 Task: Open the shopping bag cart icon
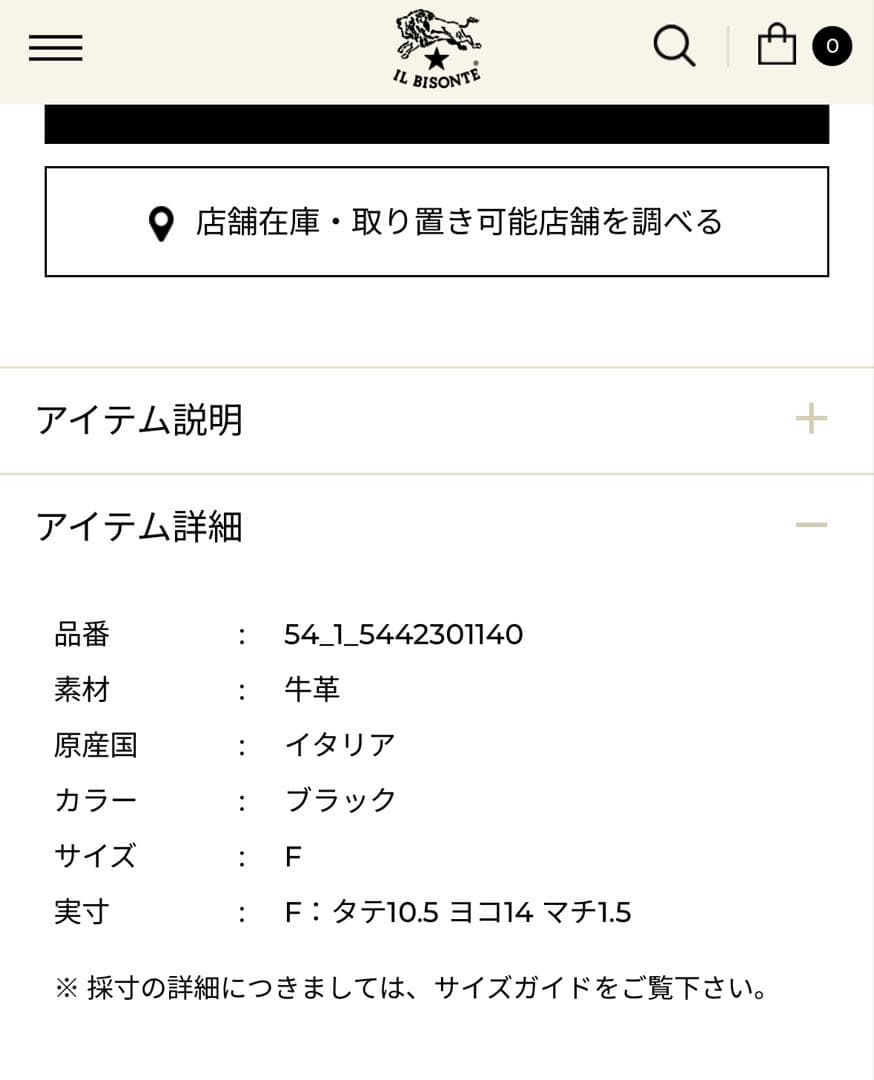(x=778, y=45)
